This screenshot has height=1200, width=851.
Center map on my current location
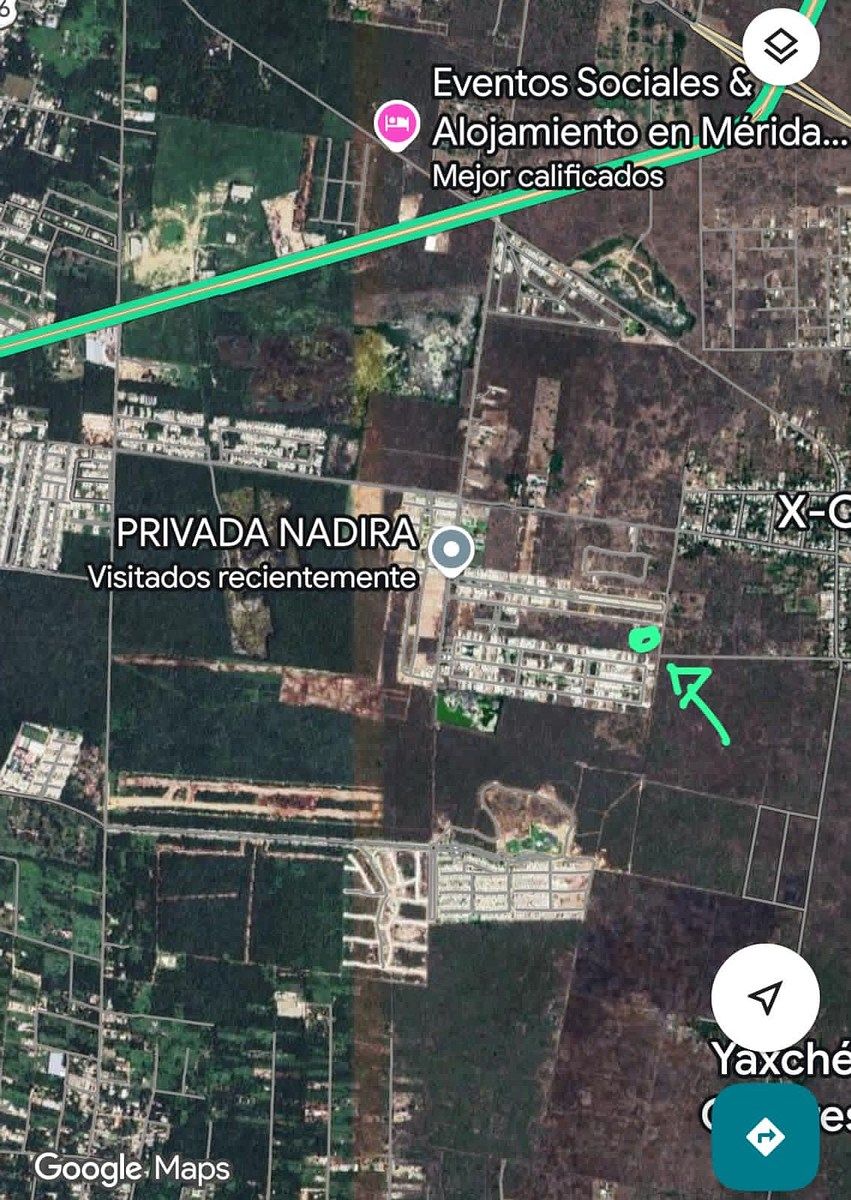[765, 997]
